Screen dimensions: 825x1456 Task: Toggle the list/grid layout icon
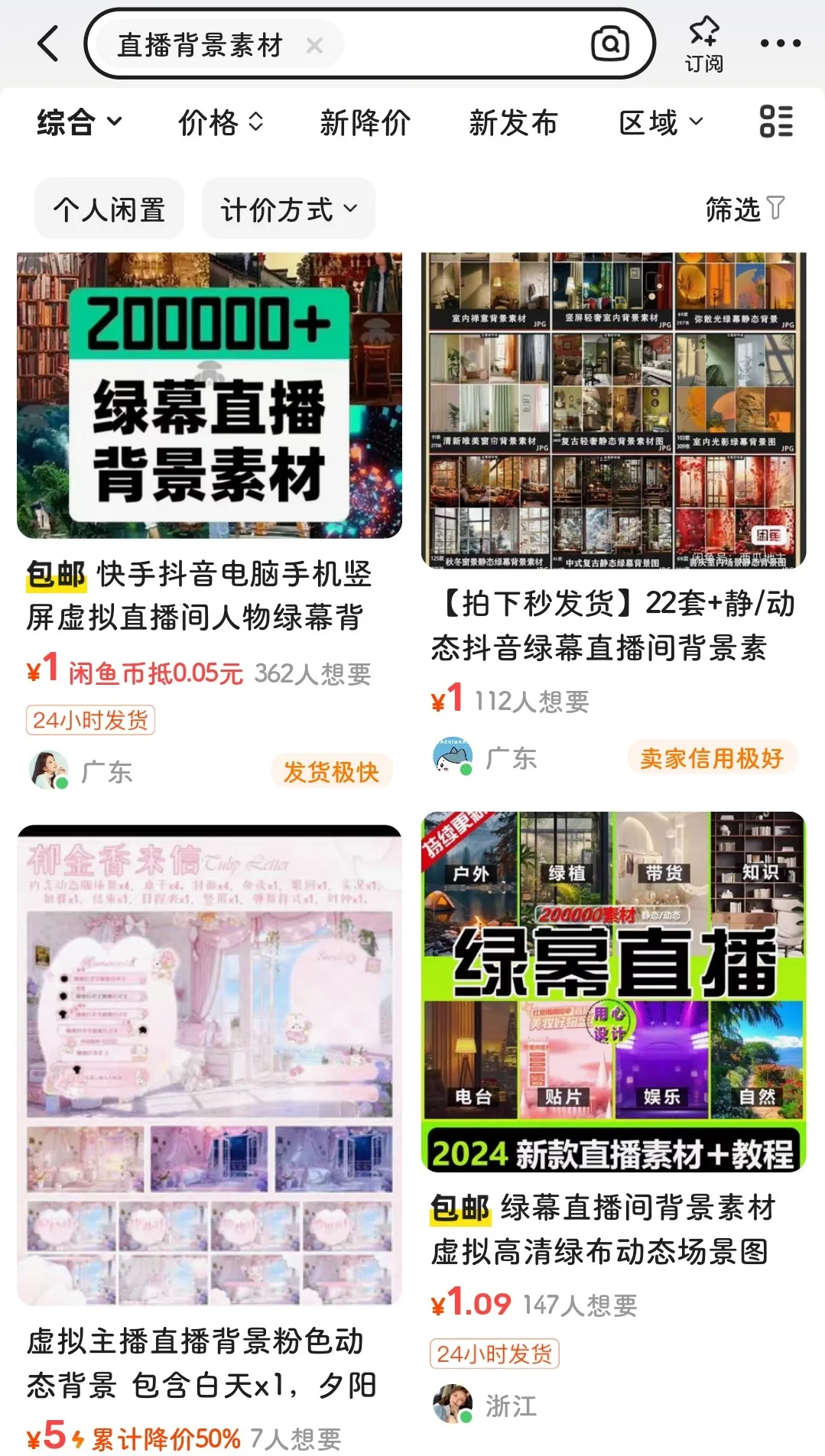(775, 122)
